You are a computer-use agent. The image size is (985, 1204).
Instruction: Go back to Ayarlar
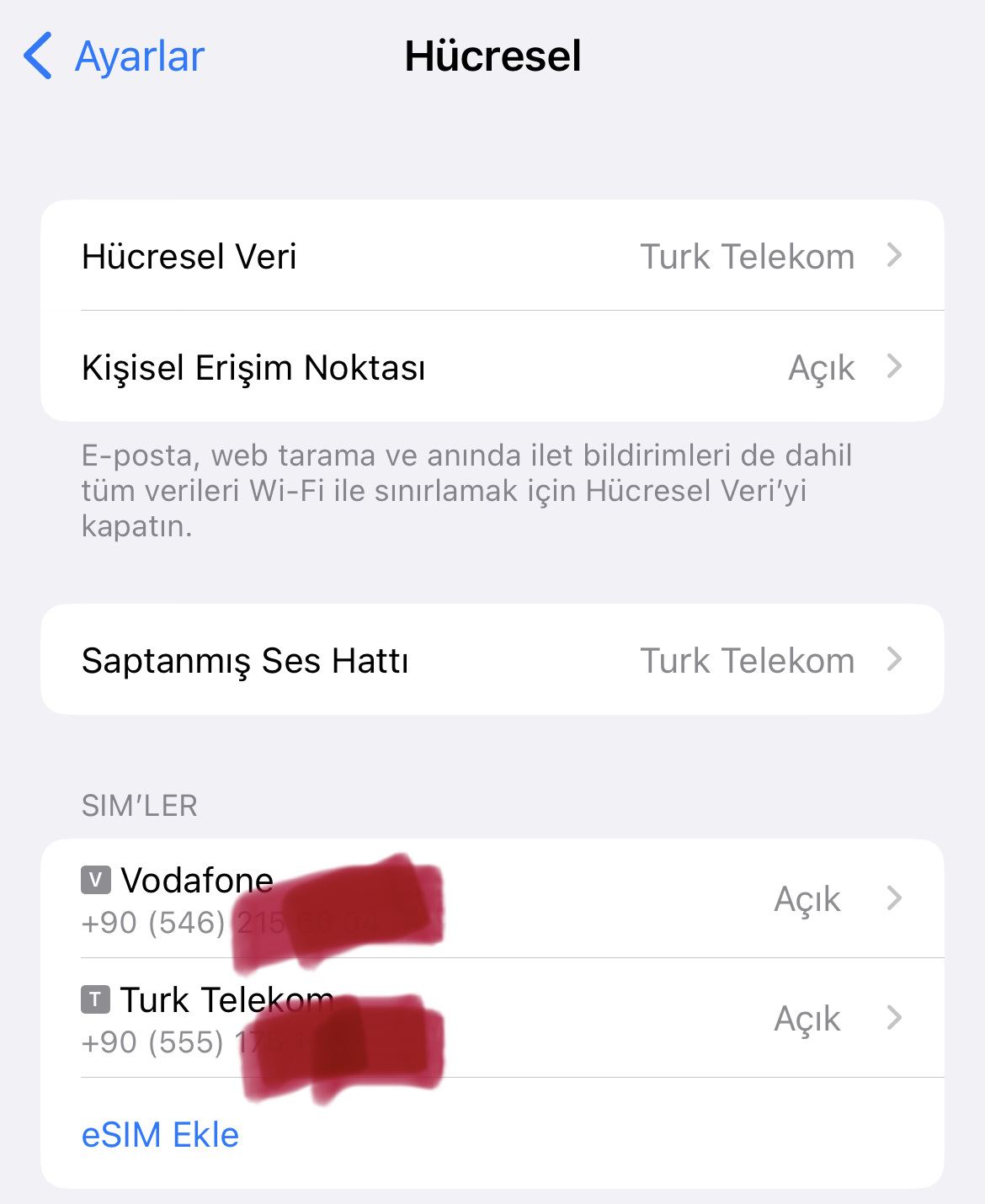click(x=114, y=57)
